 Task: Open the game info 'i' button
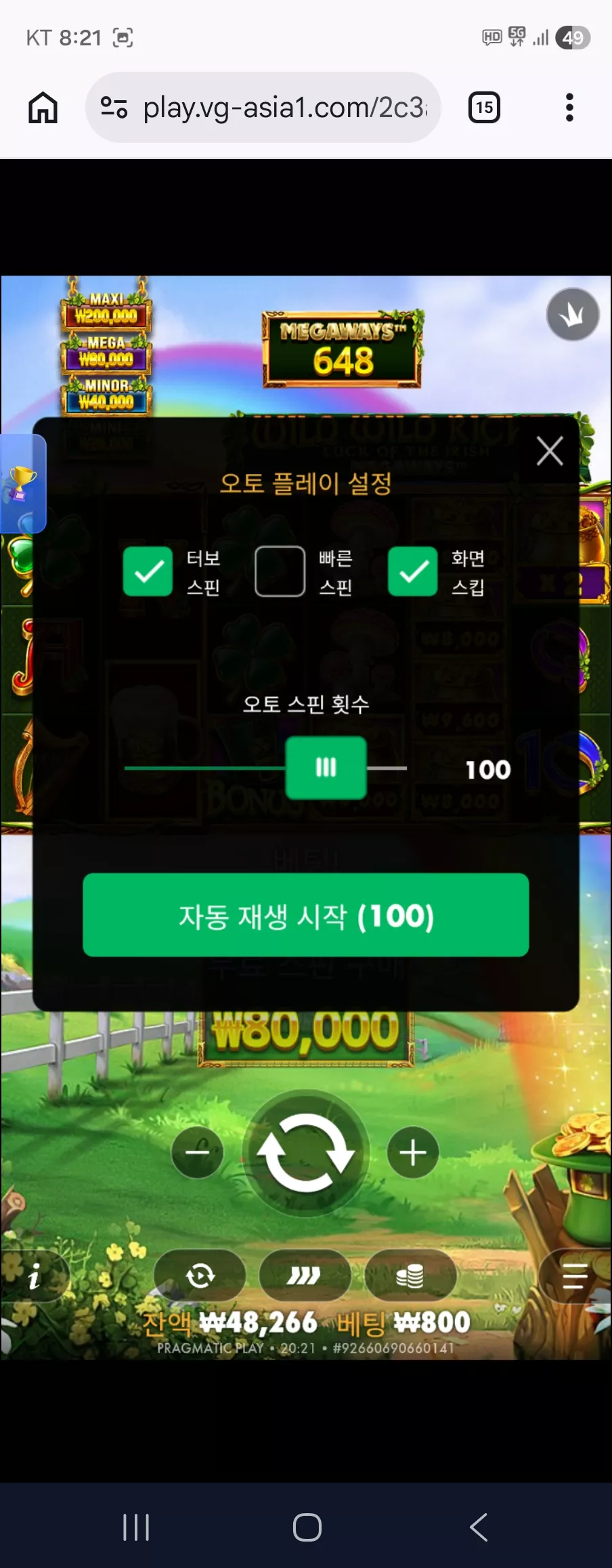tap(35, 1276)
